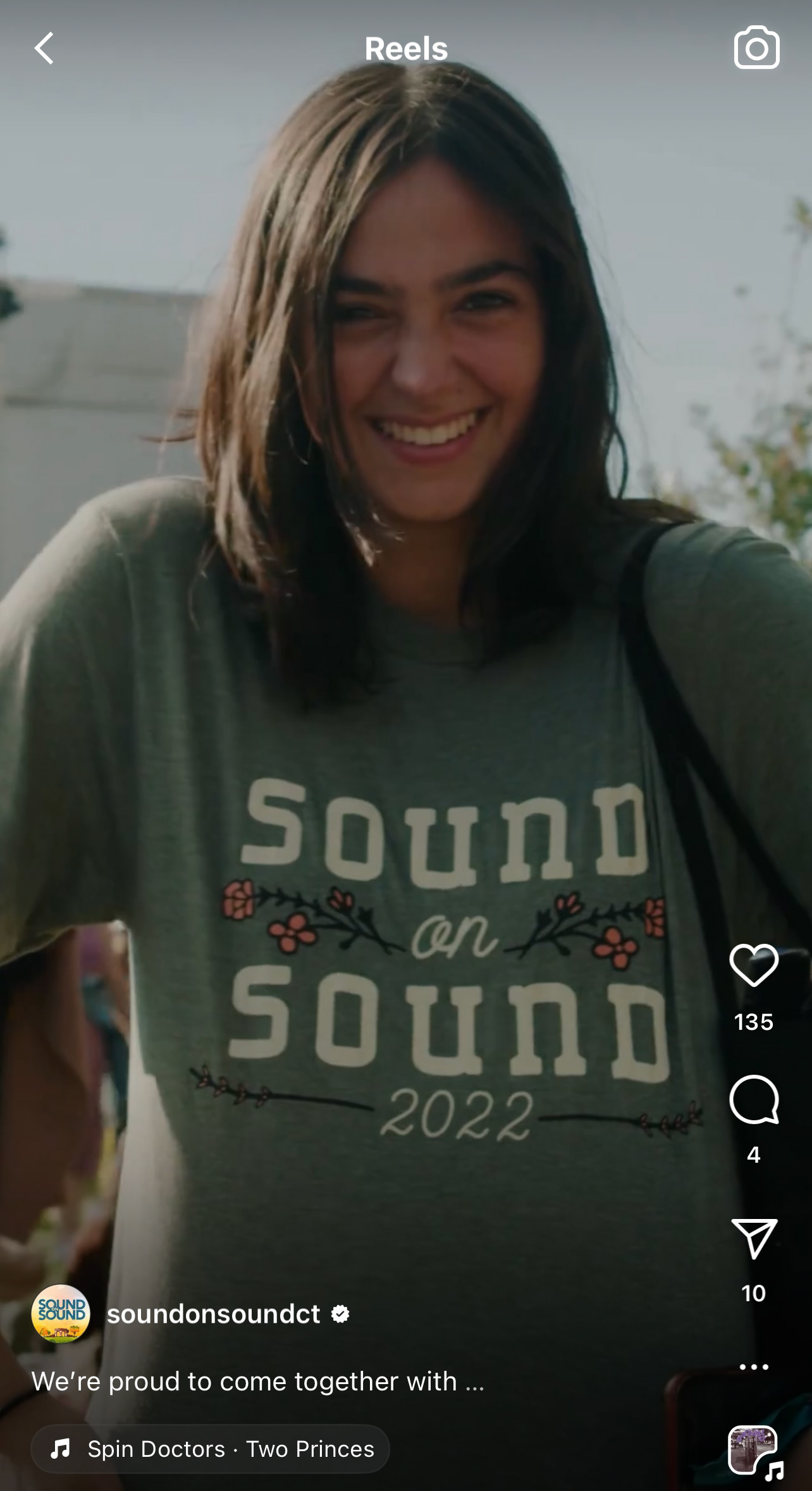Like this reel with the heart

753,965
